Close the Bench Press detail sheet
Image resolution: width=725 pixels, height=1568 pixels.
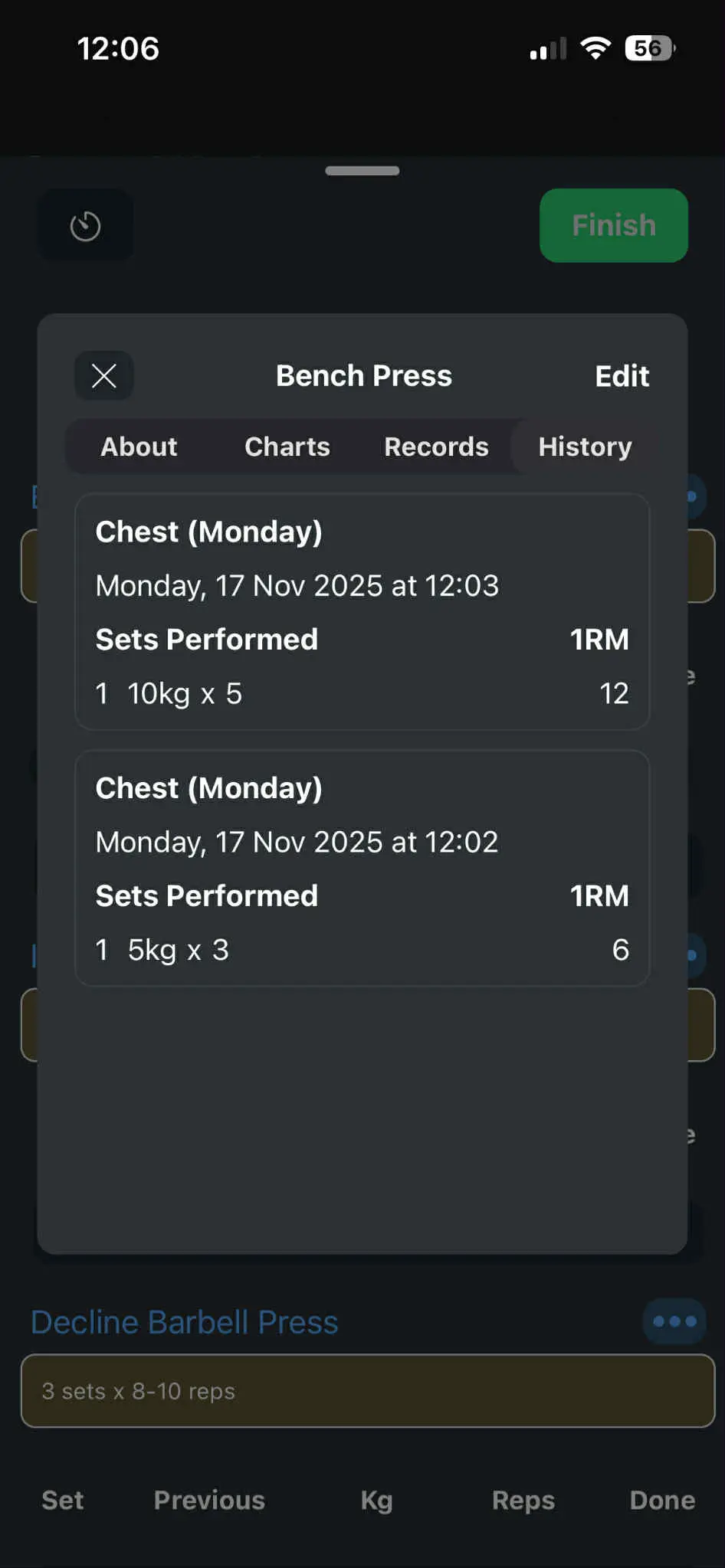coord(103,375)
